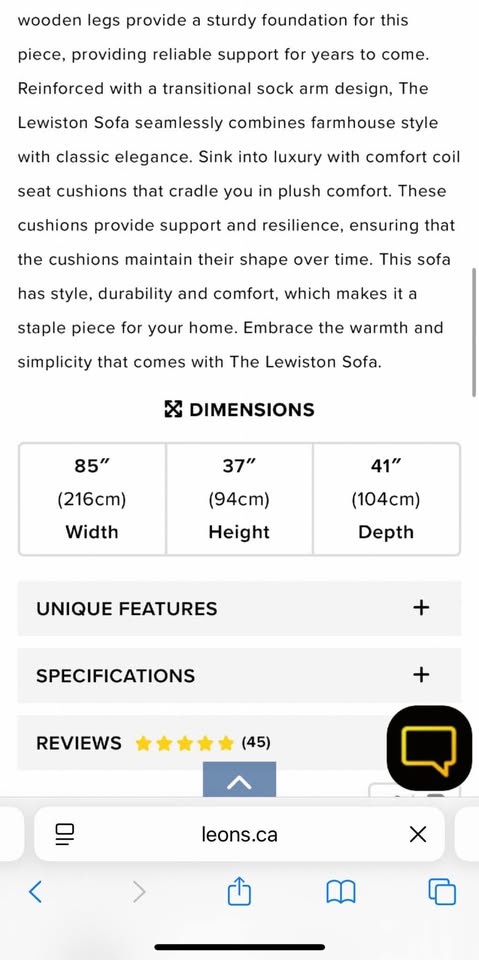The image size is (479, 960).
Task: Go back to the previous page
Action: [x=36, y=892]
